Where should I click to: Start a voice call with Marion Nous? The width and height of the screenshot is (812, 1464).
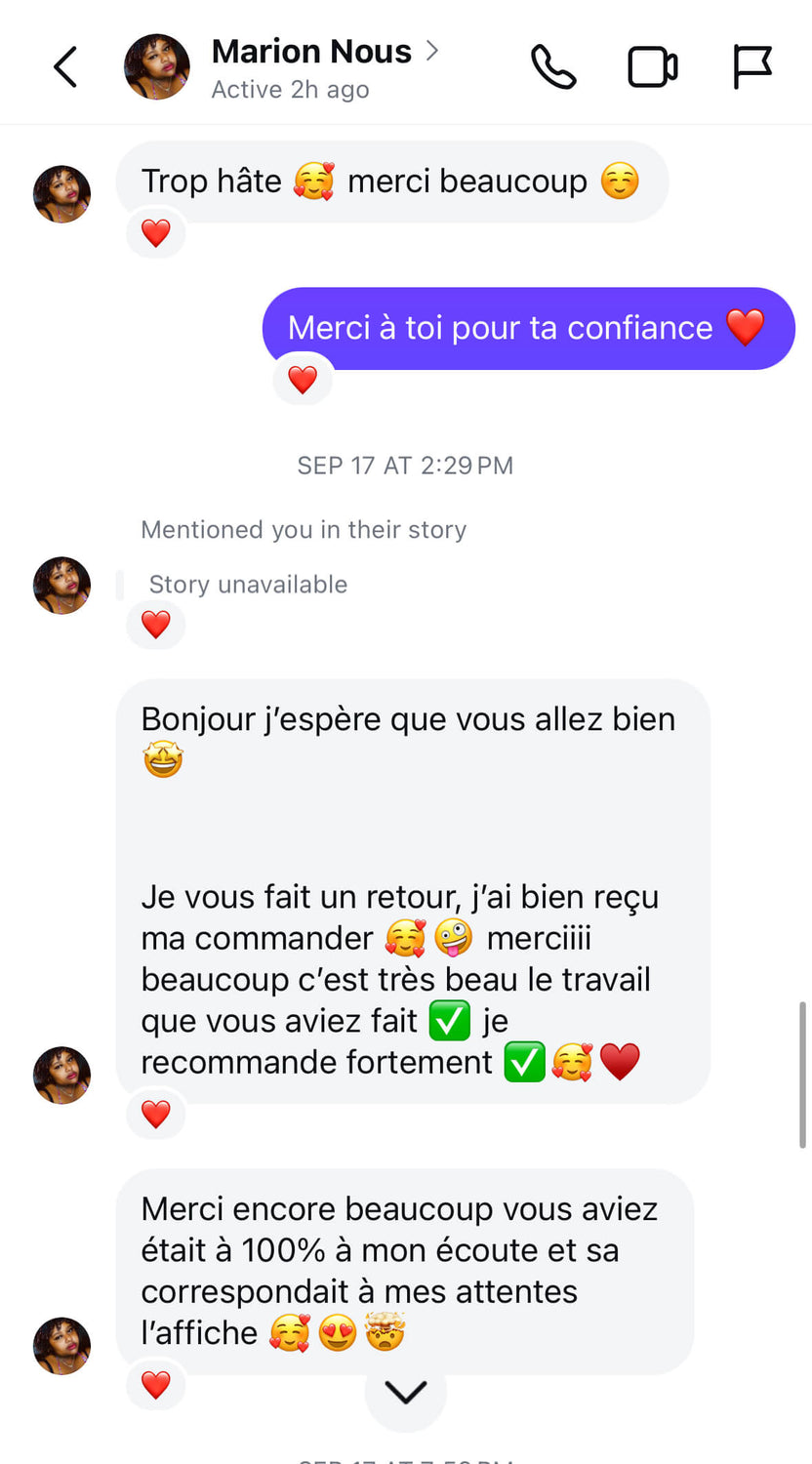pyautogui.click(x=553, y=67)
